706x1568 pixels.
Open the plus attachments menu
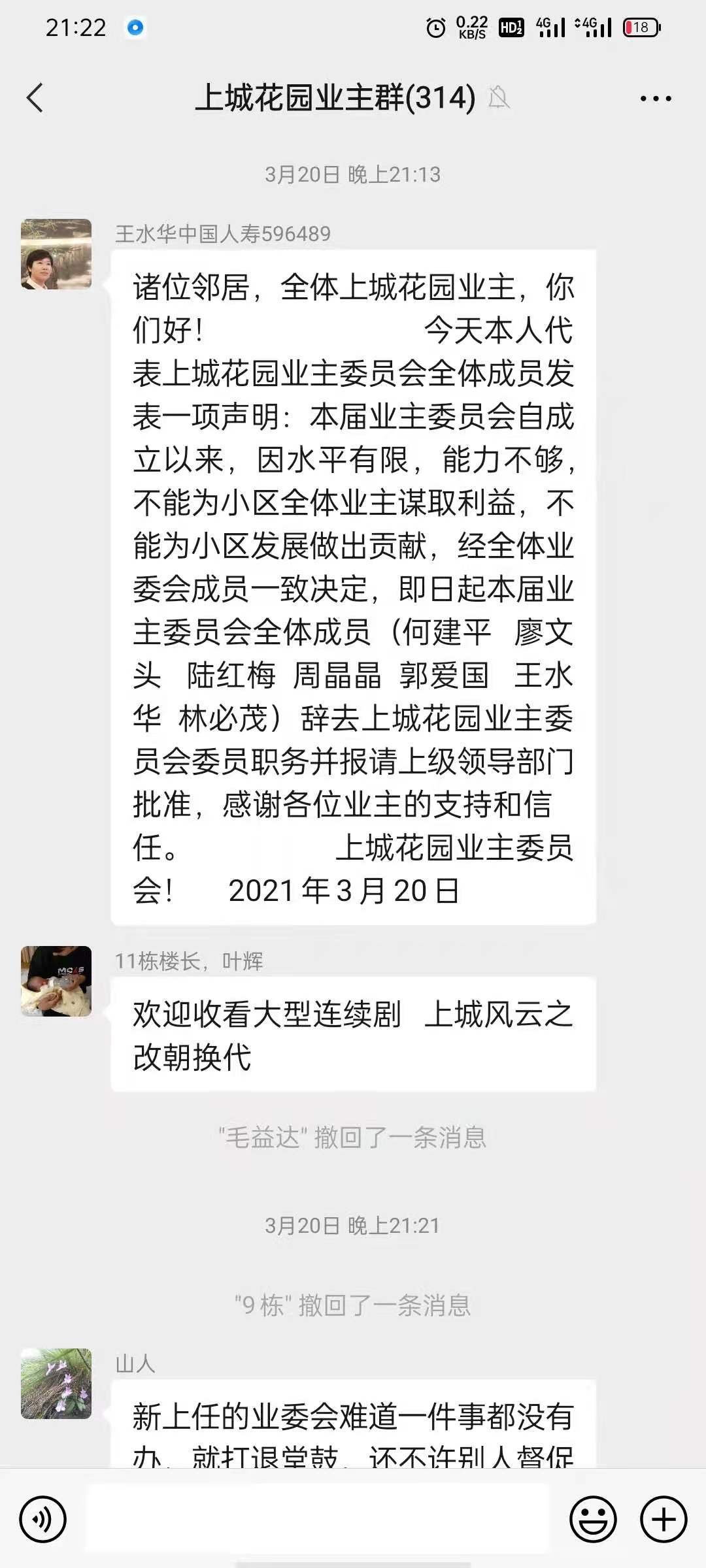(663, 1520)
